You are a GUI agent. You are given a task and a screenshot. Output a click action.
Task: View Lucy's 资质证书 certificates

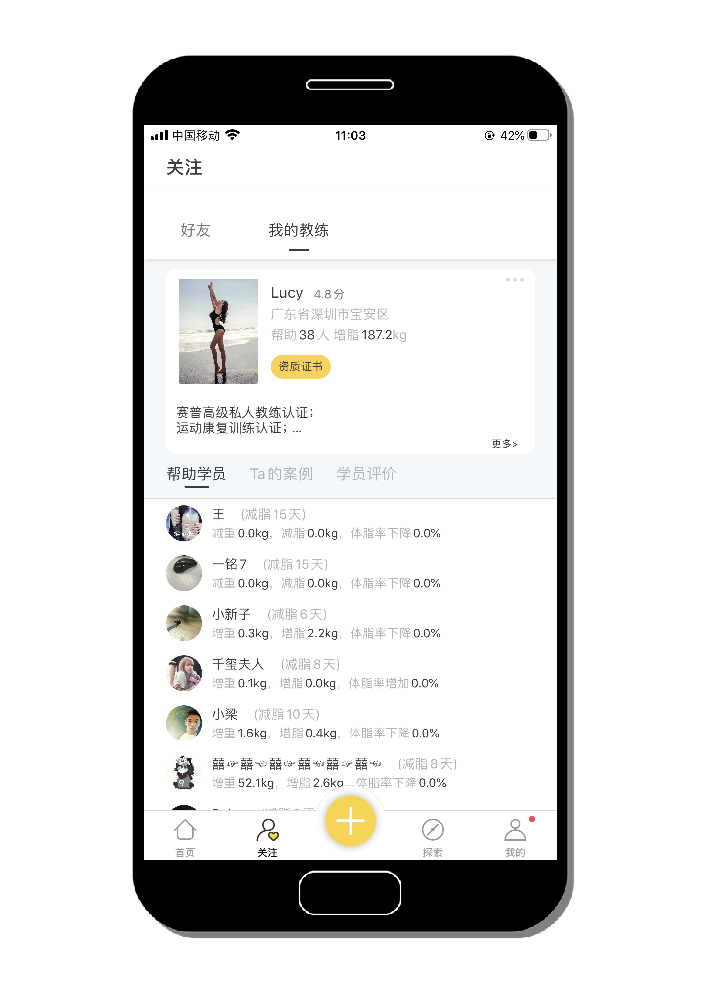(x=300, y=367)
